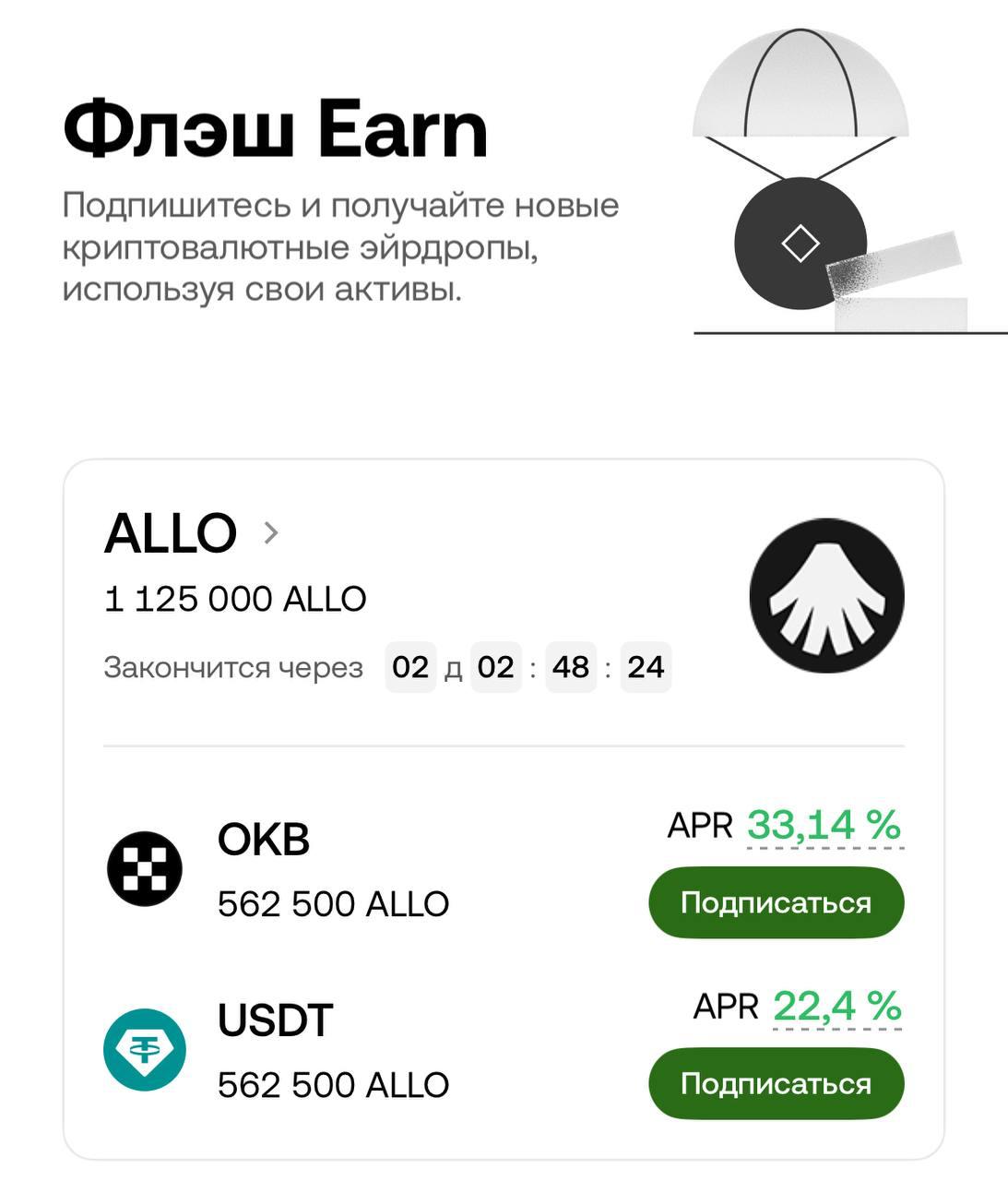Click the countdown seconds value 24
Viewport: 1008px width, 1181px height.
[x=646, y=666]
